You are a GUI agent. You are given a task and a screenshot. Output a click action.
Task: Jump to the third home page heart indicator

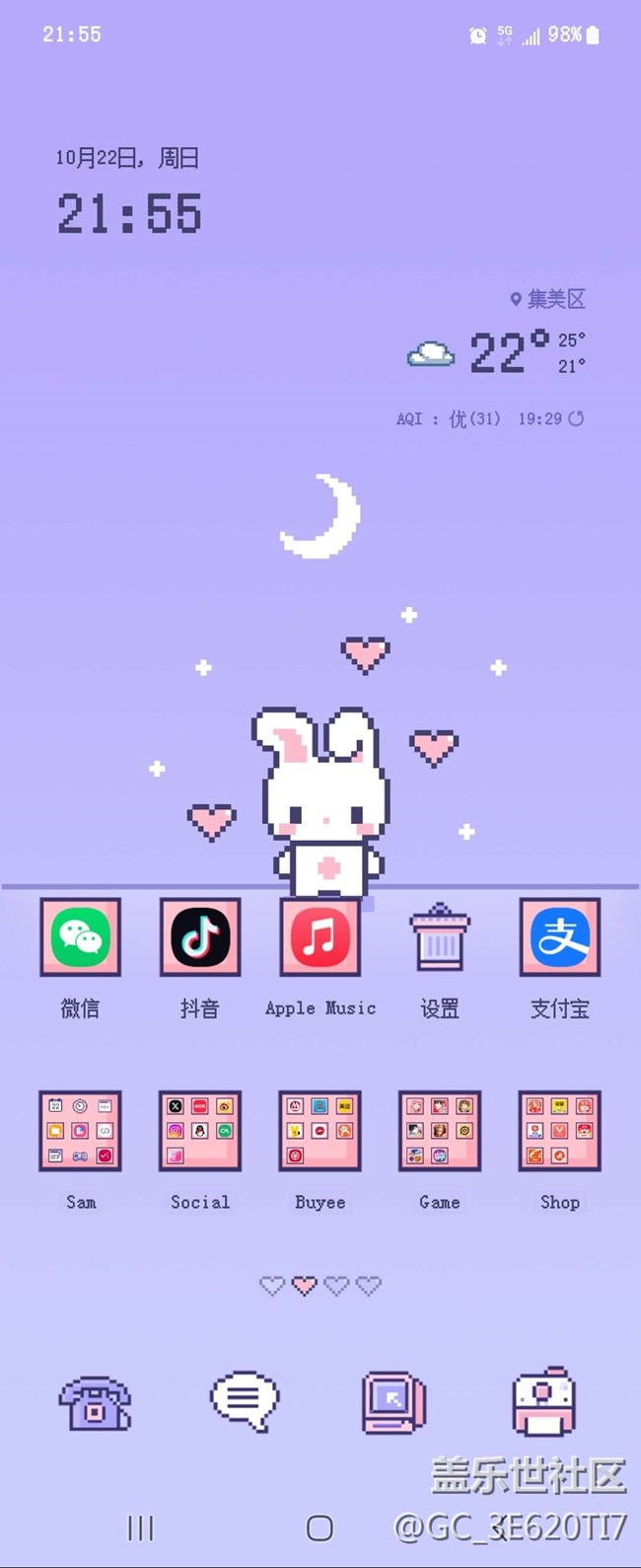(x=336, y=1286)
